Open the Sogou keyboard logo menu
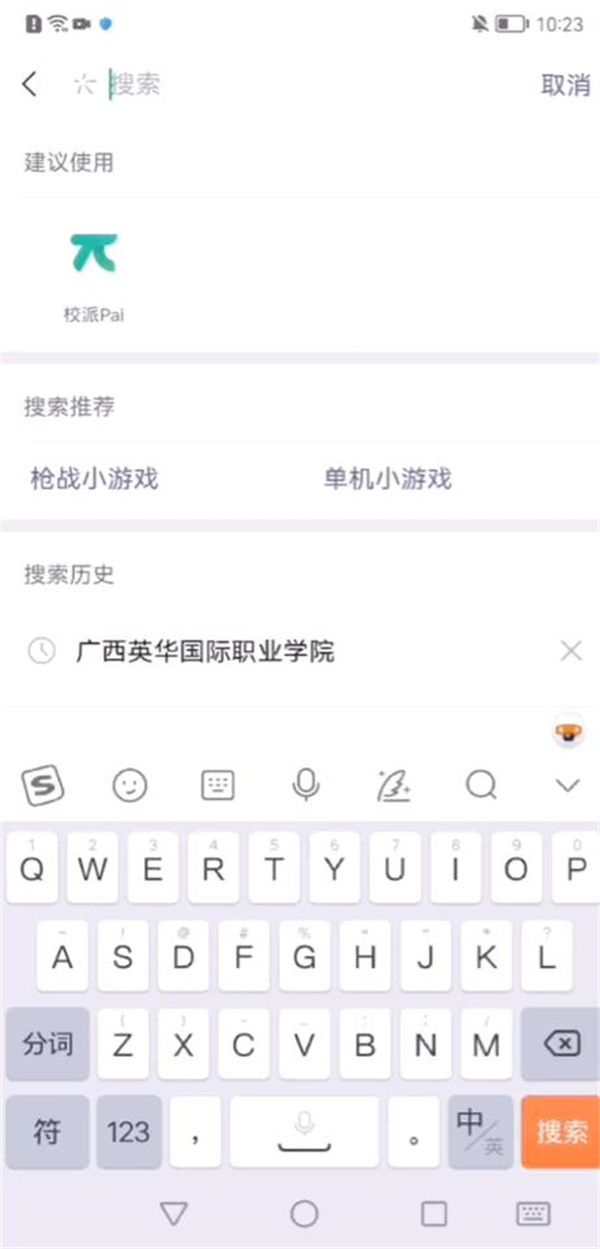The height and width of the screenshot is (1249, 600). pos(42,786)
